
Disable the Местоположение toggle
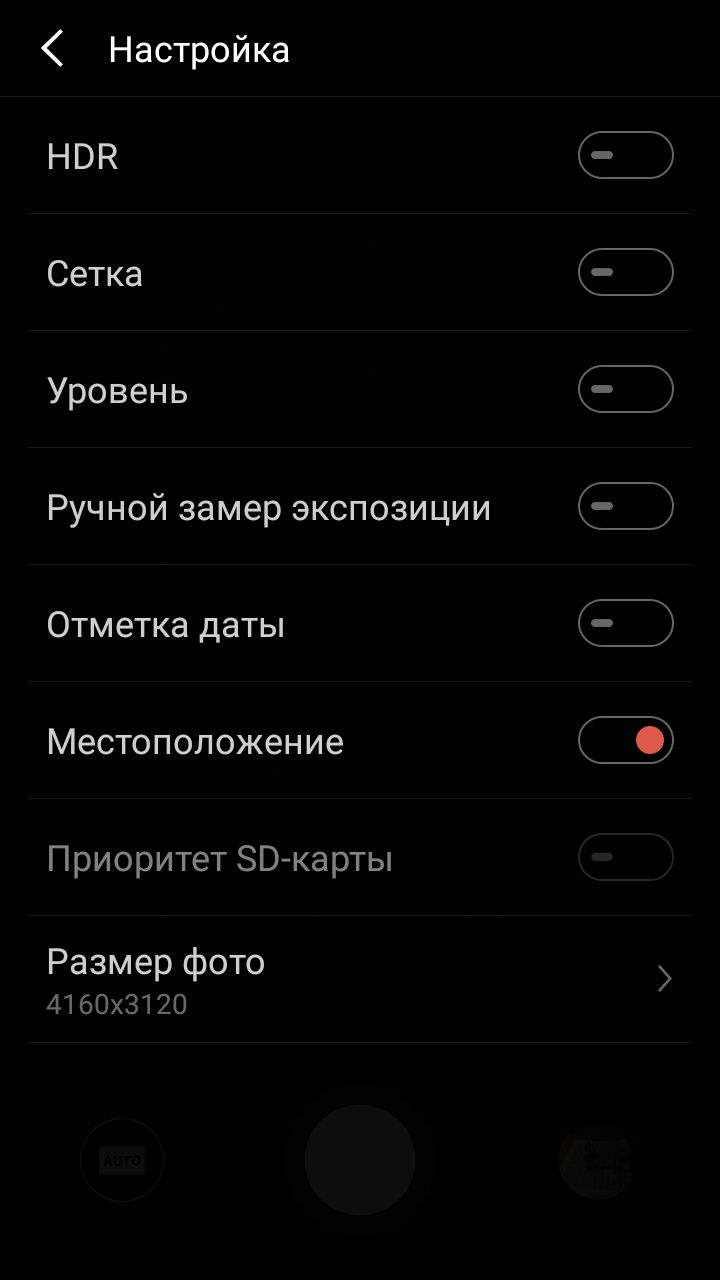pyautogui.click(x=626, y=740)
